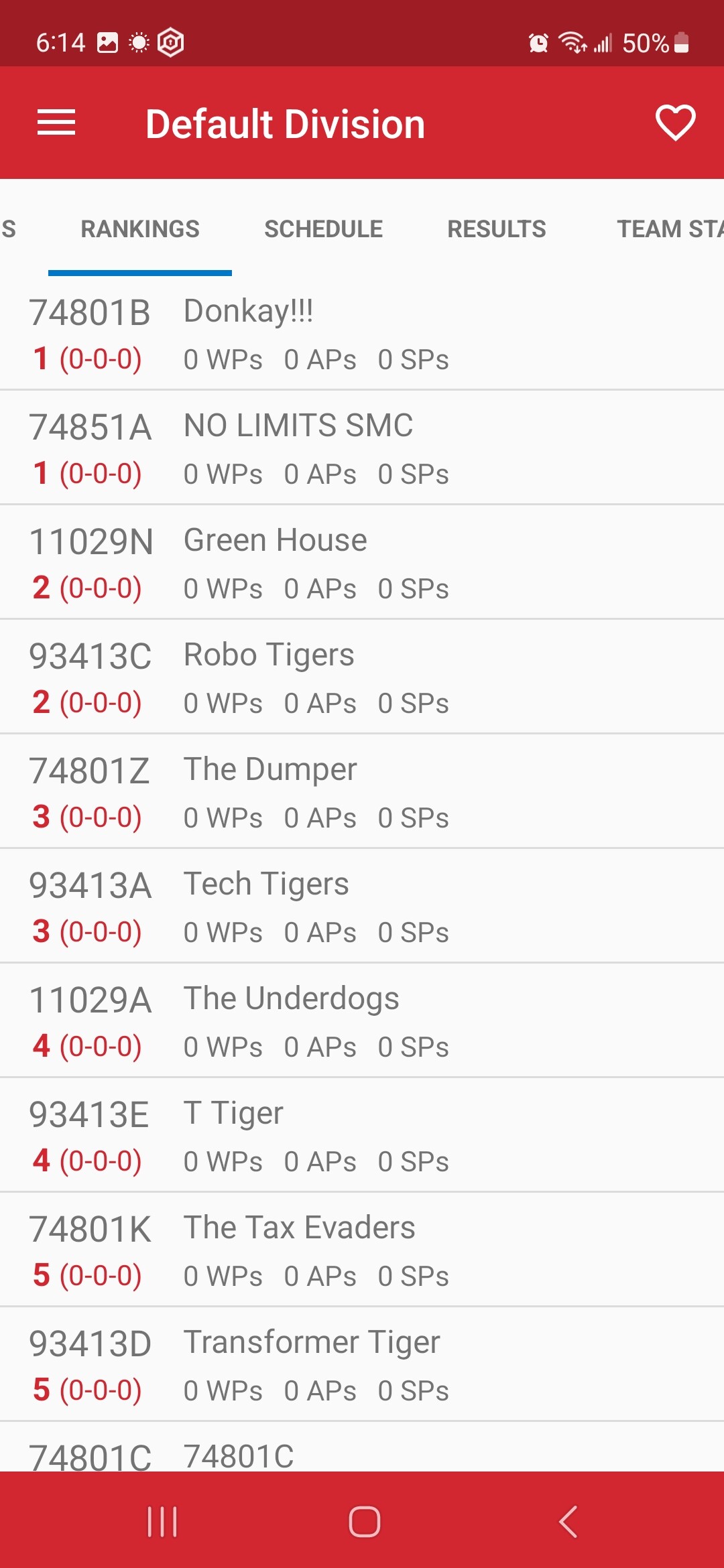
Task: Open team 93413D Transformer Tiger
Action: pos(362,1364)
